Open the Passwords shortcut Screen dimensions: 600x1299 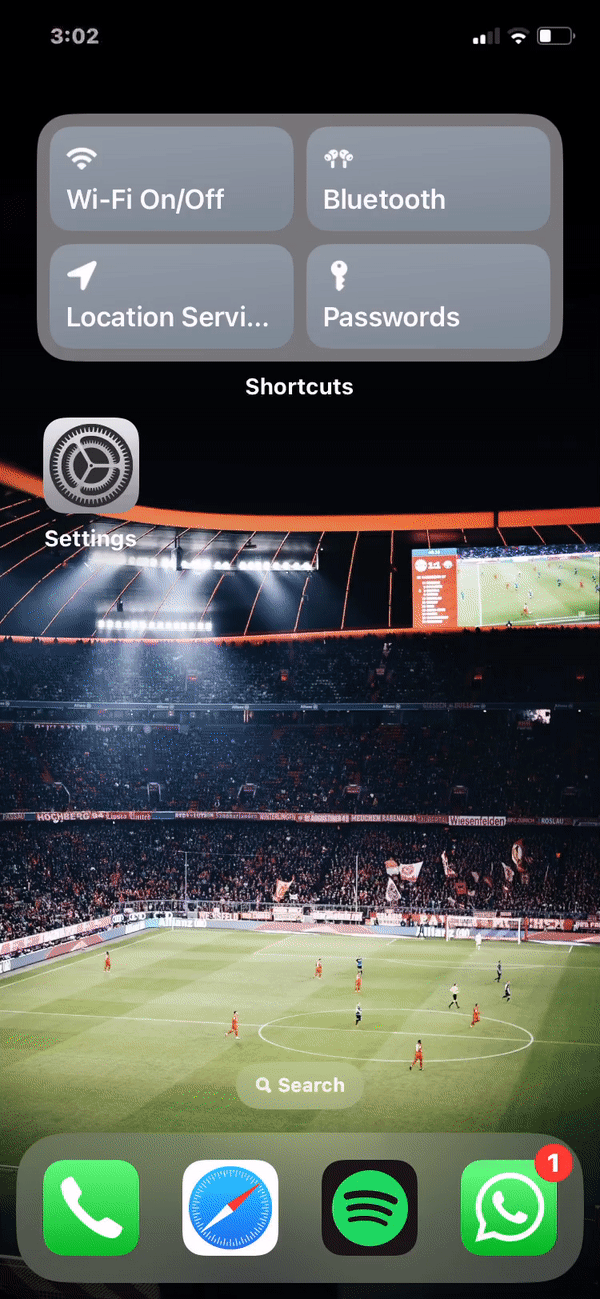[x=428, y=297]
